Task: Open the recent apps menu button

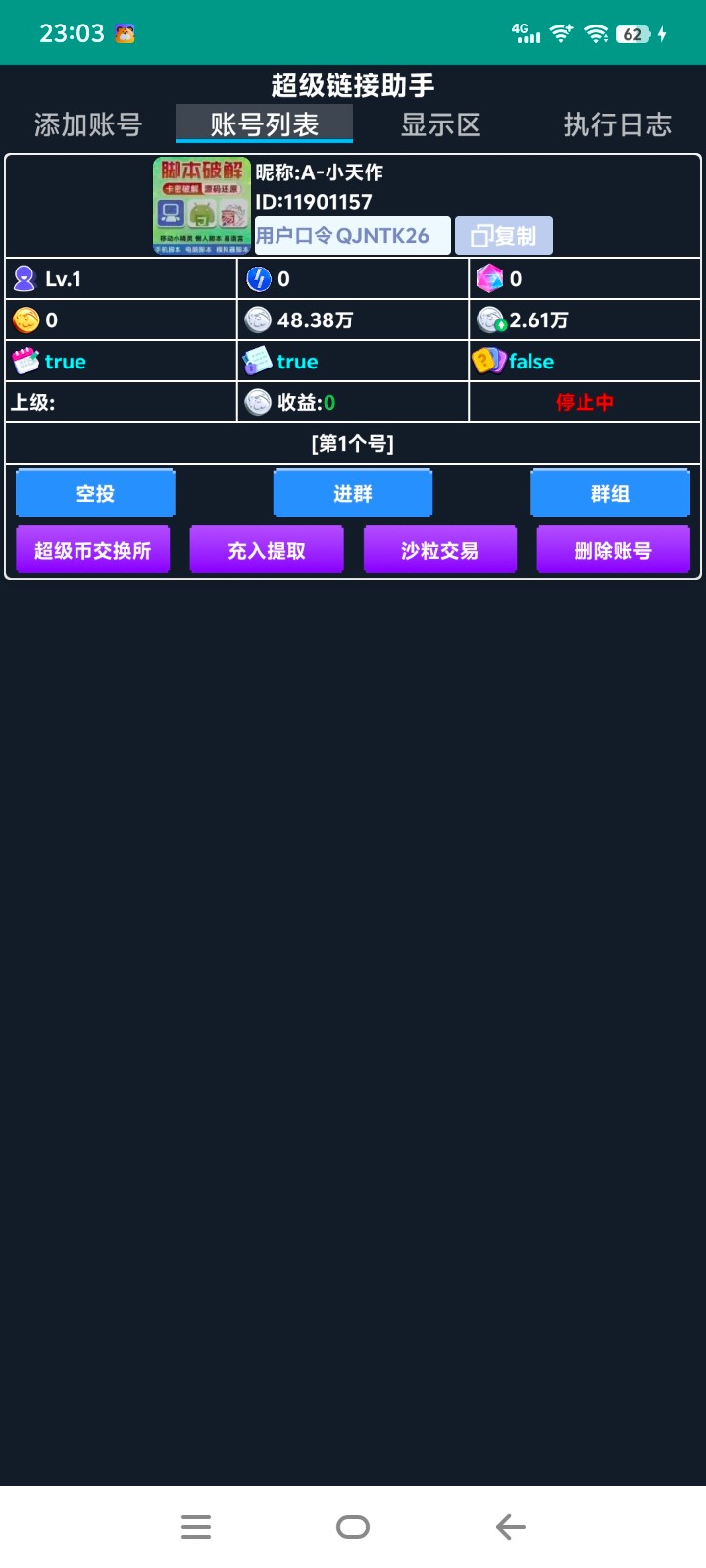Action: (x=196, y=1526)
